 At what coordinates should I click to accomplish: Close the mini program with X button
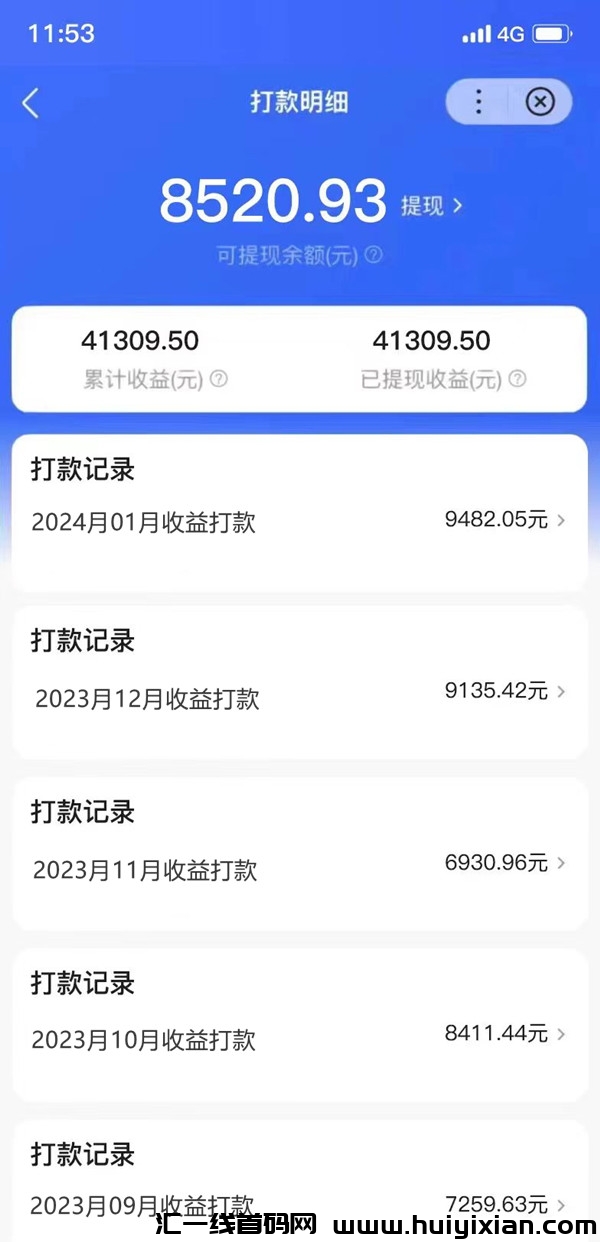[x=540, y=102]
